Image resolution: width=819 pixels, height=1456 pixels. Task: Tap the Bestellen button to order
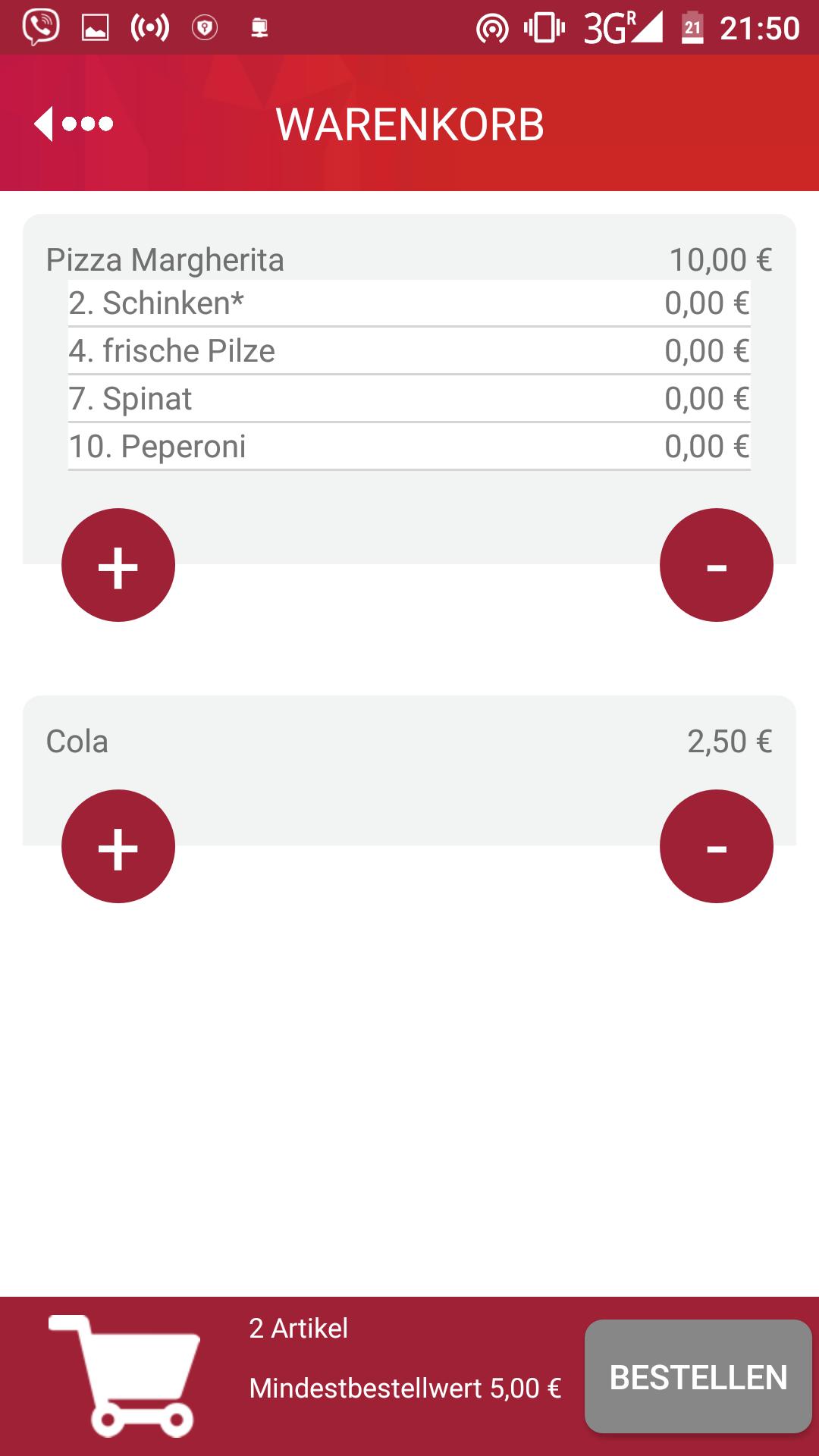tap(698, 1376)
